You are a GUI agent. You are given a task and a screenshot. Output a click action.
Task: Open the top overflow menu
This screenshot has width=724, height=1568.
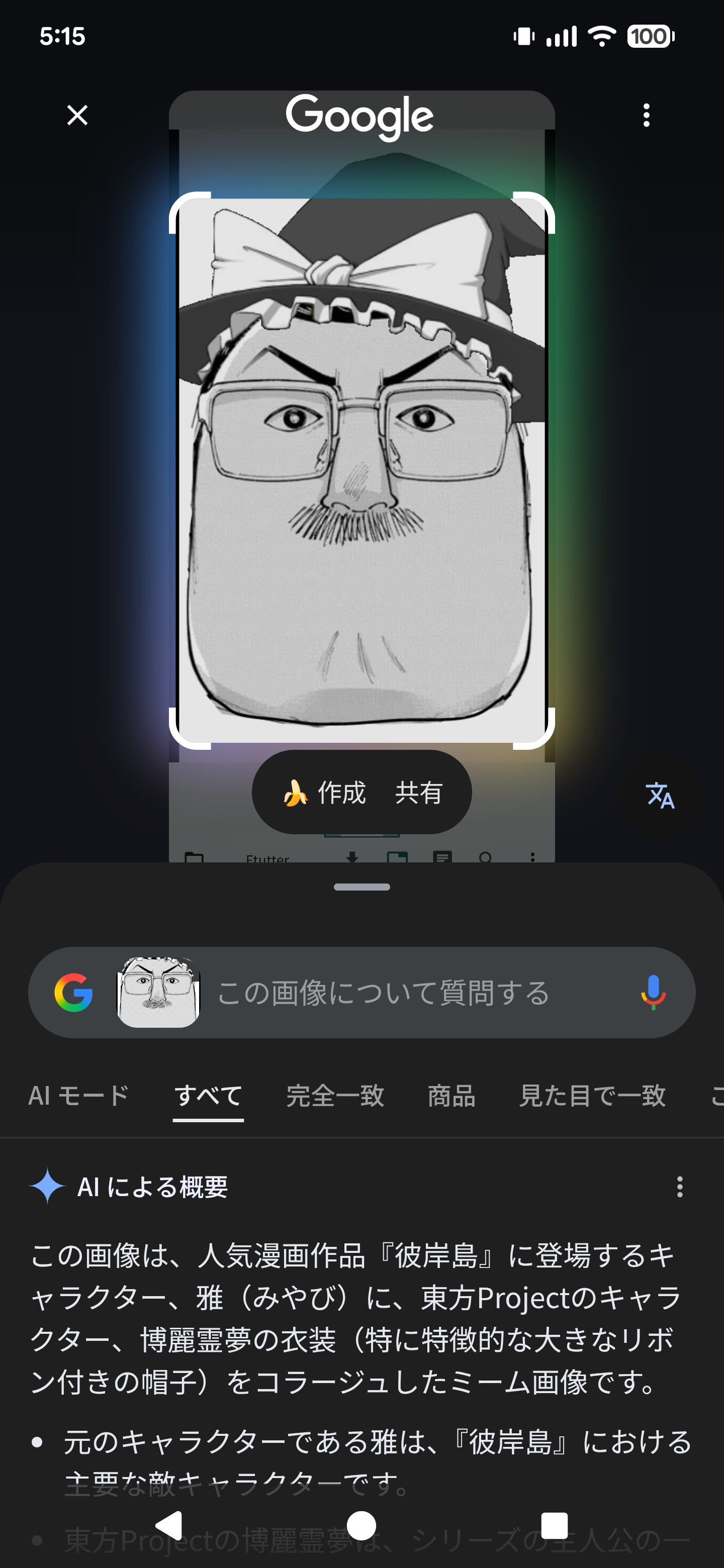pos(646,115)
